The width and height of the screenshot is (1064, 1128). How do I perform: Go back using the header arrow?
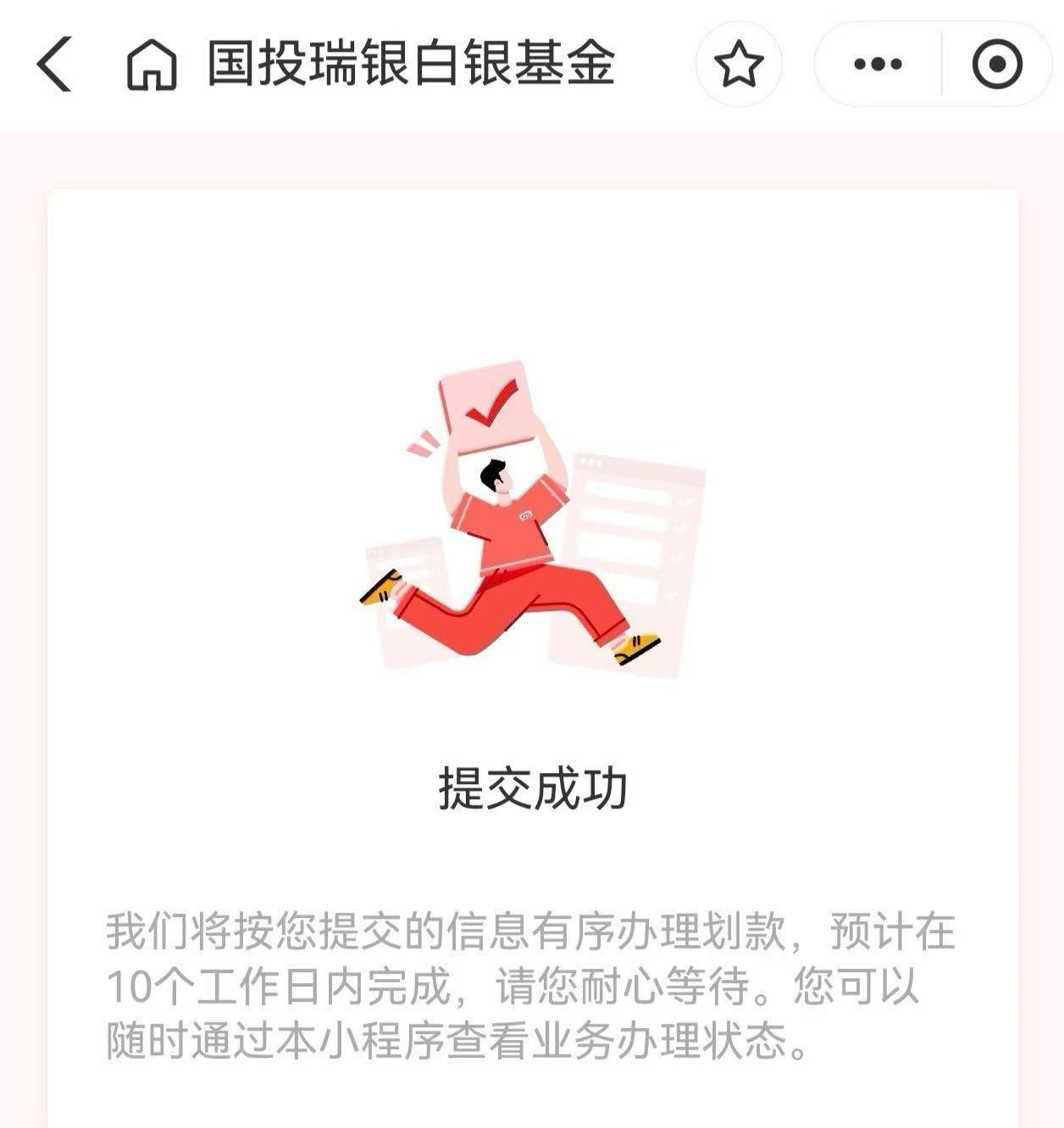[55, 64]
